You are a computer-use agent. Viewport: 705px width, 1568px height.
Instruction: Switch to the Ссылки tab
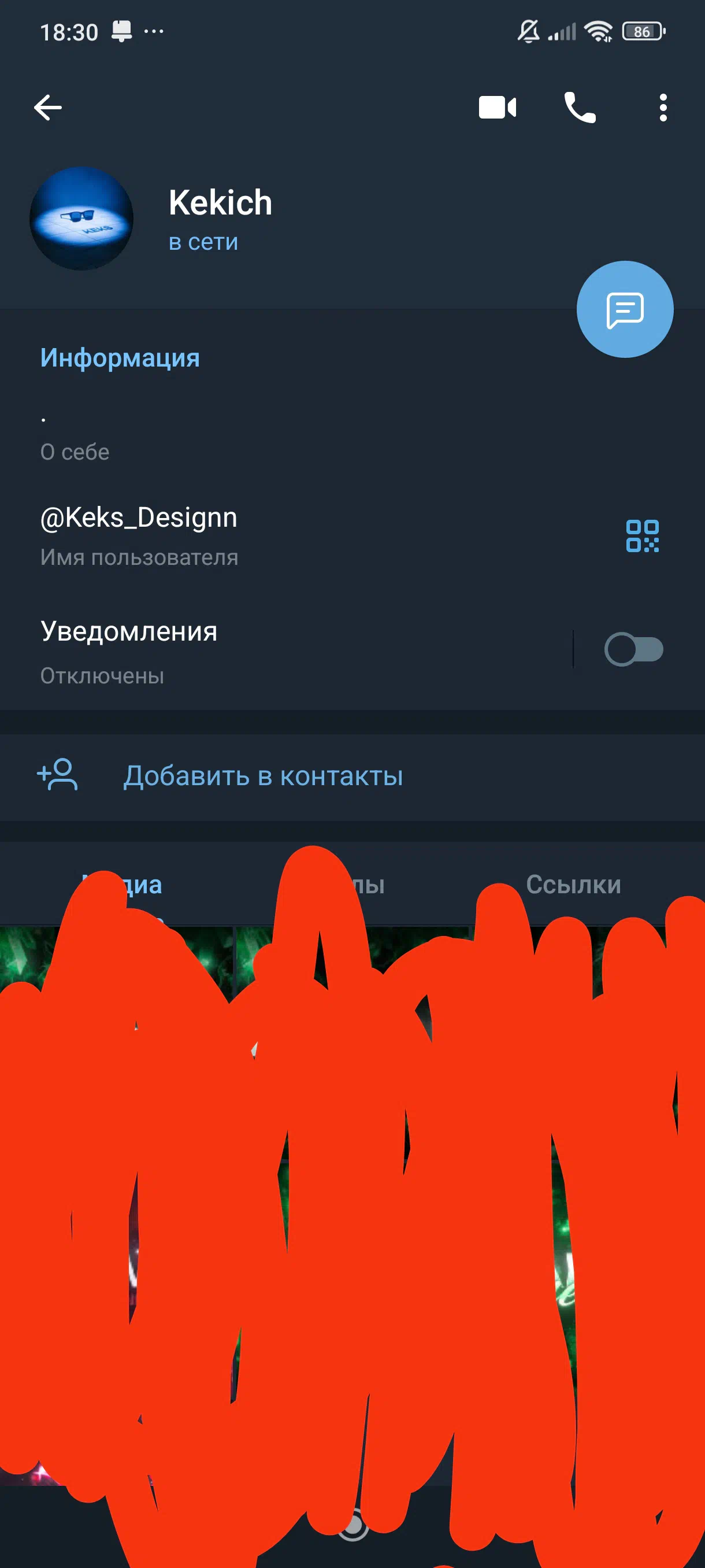pos(573,885)
